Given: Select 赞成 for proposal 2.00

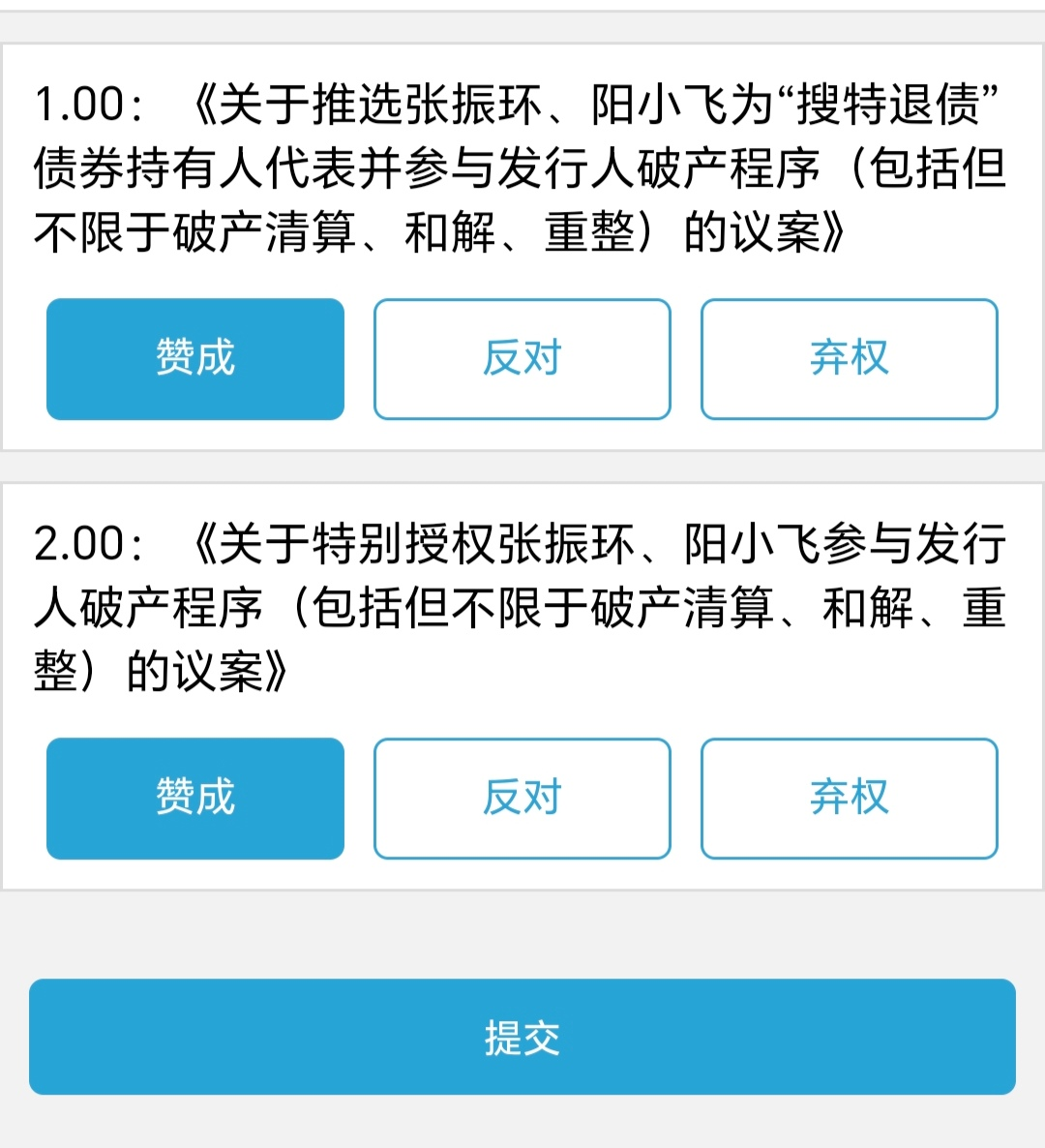Looking at the screenshot, I should (x=195, y=799).
